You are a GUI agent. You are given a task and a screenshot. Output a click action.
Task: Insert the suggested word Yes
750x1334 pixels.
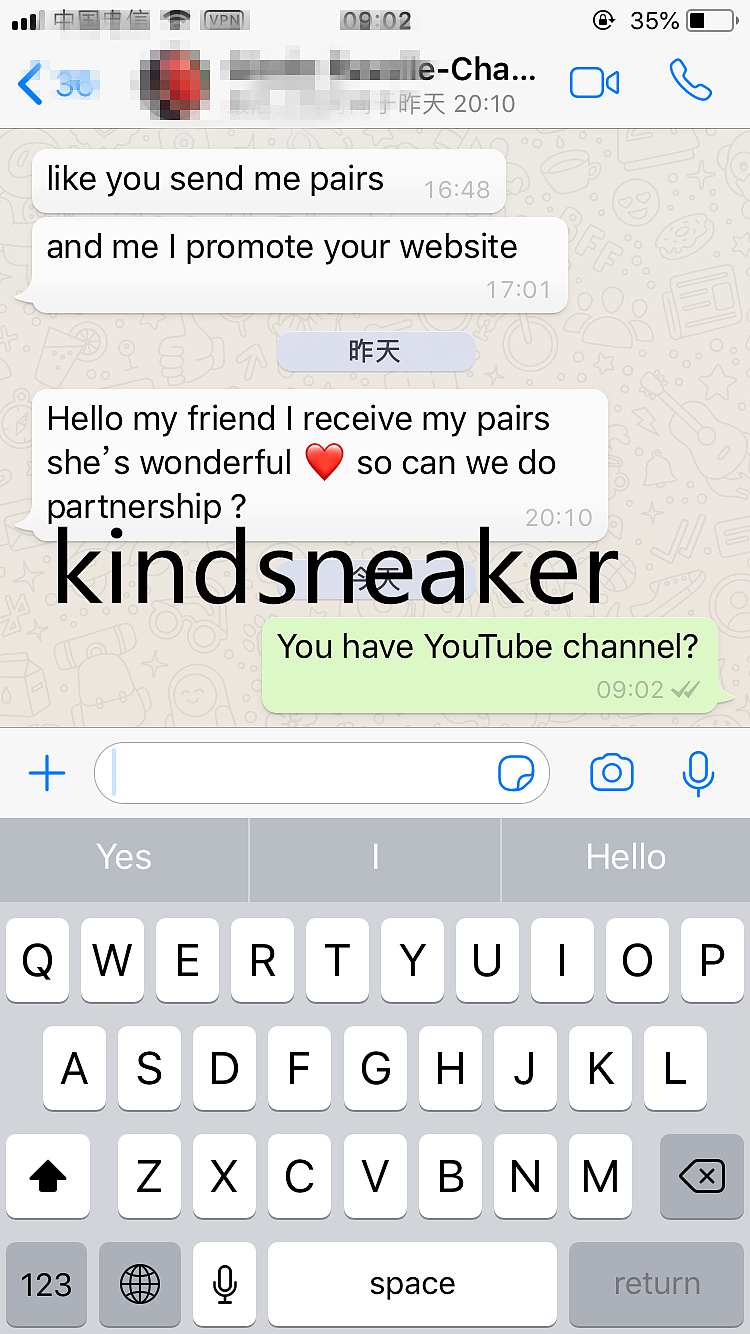click(124, 857)
